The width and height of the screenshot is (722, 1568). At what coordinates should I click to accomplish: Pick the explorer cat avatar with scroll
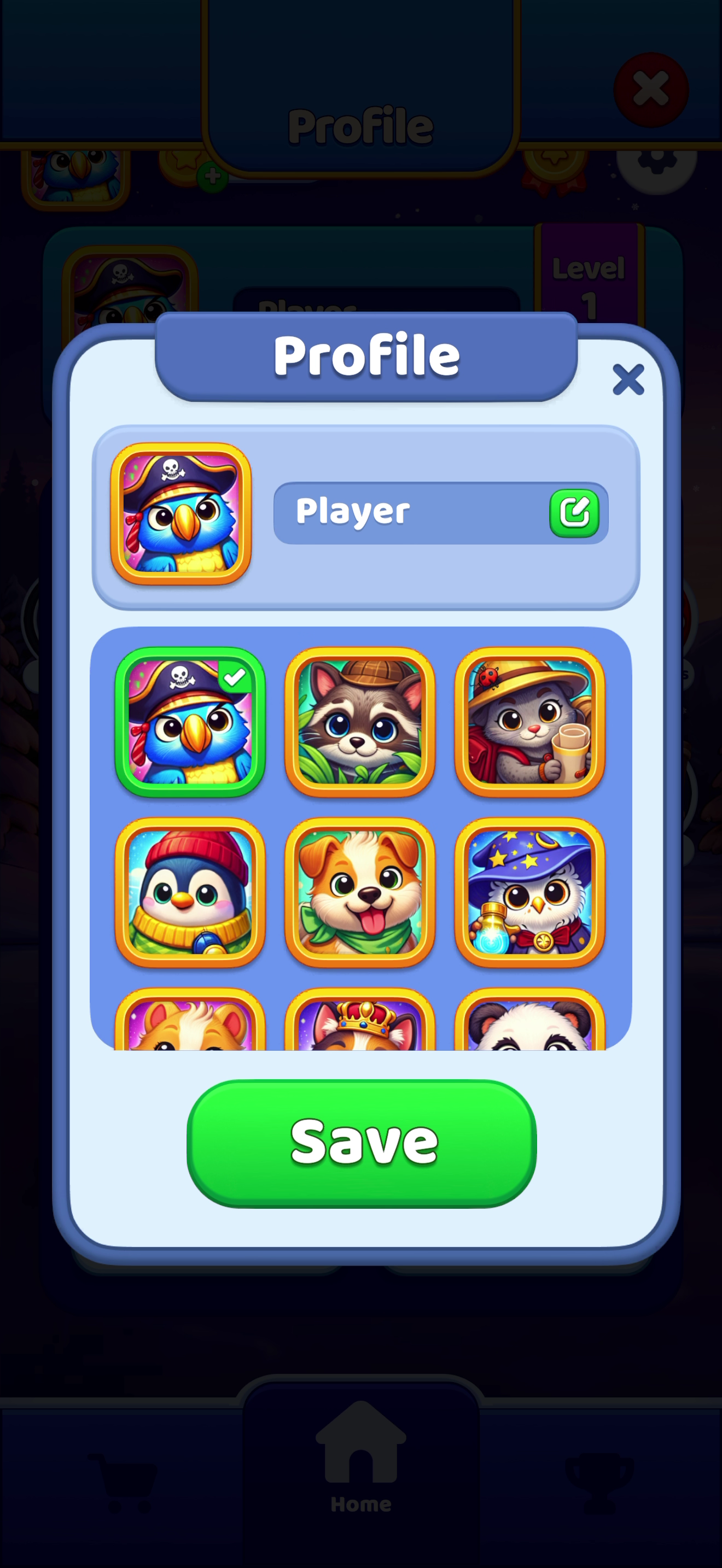pyautogui.click(x=529, y=722)
